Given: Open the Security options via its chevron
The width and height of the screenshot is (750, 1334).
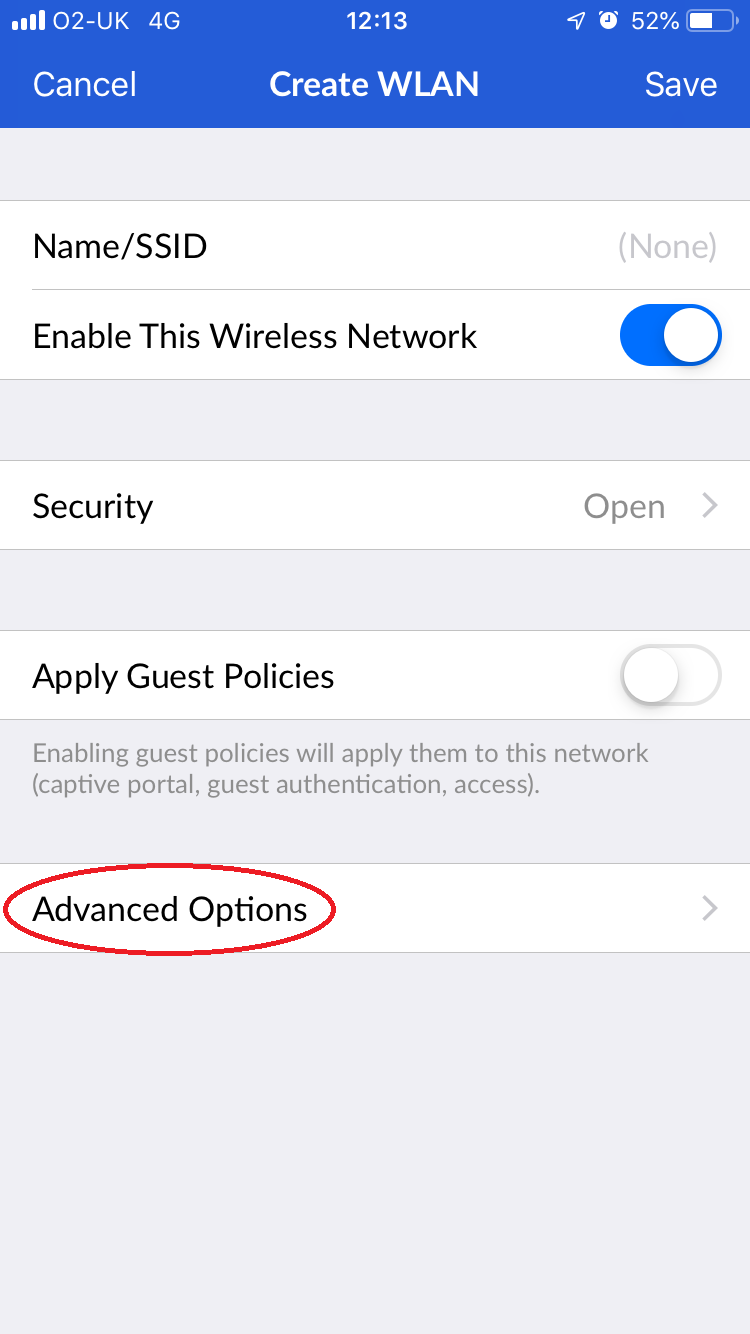Looking at the screenshot, I should click(x=710, y=505).
